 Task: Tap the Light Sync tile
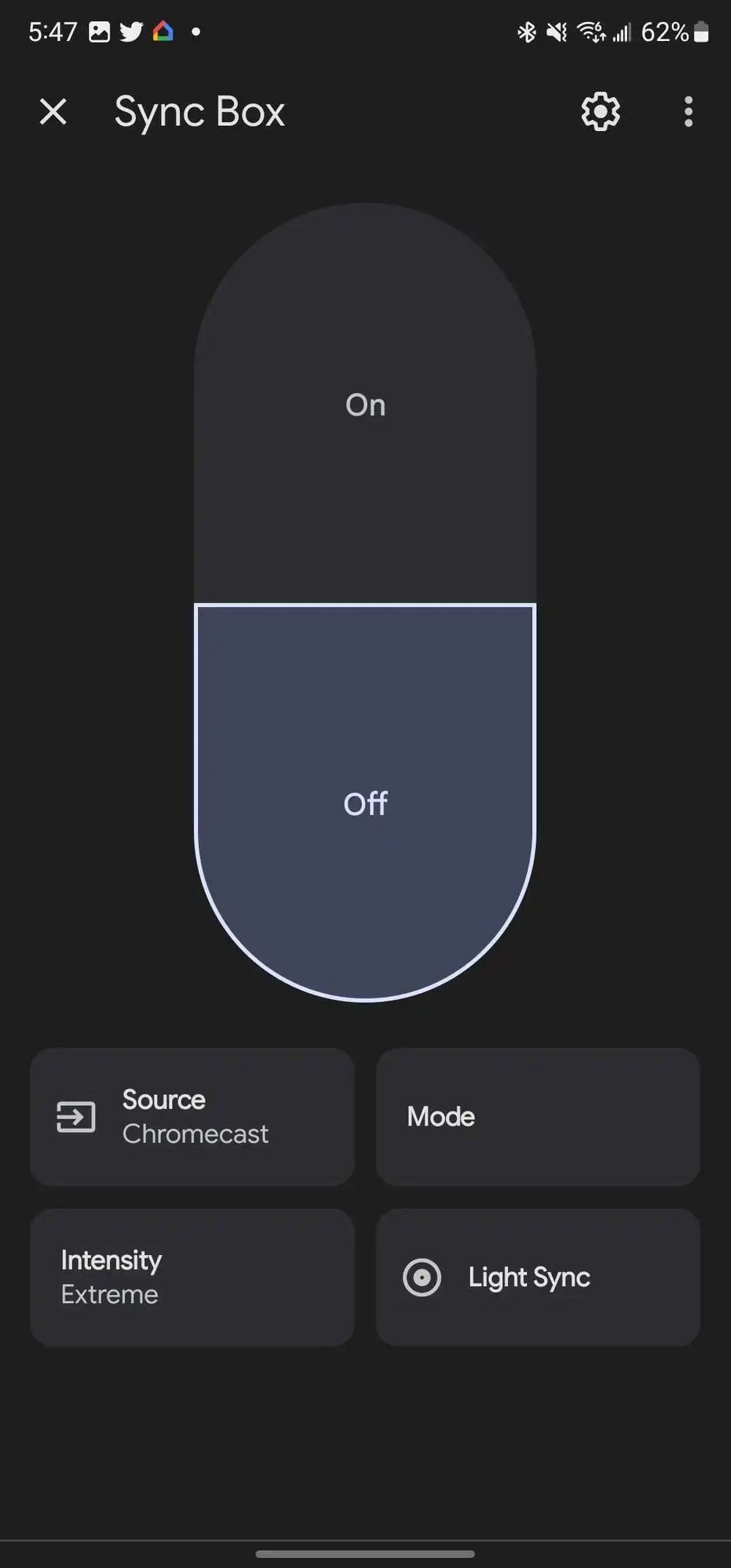(538, 1277)
